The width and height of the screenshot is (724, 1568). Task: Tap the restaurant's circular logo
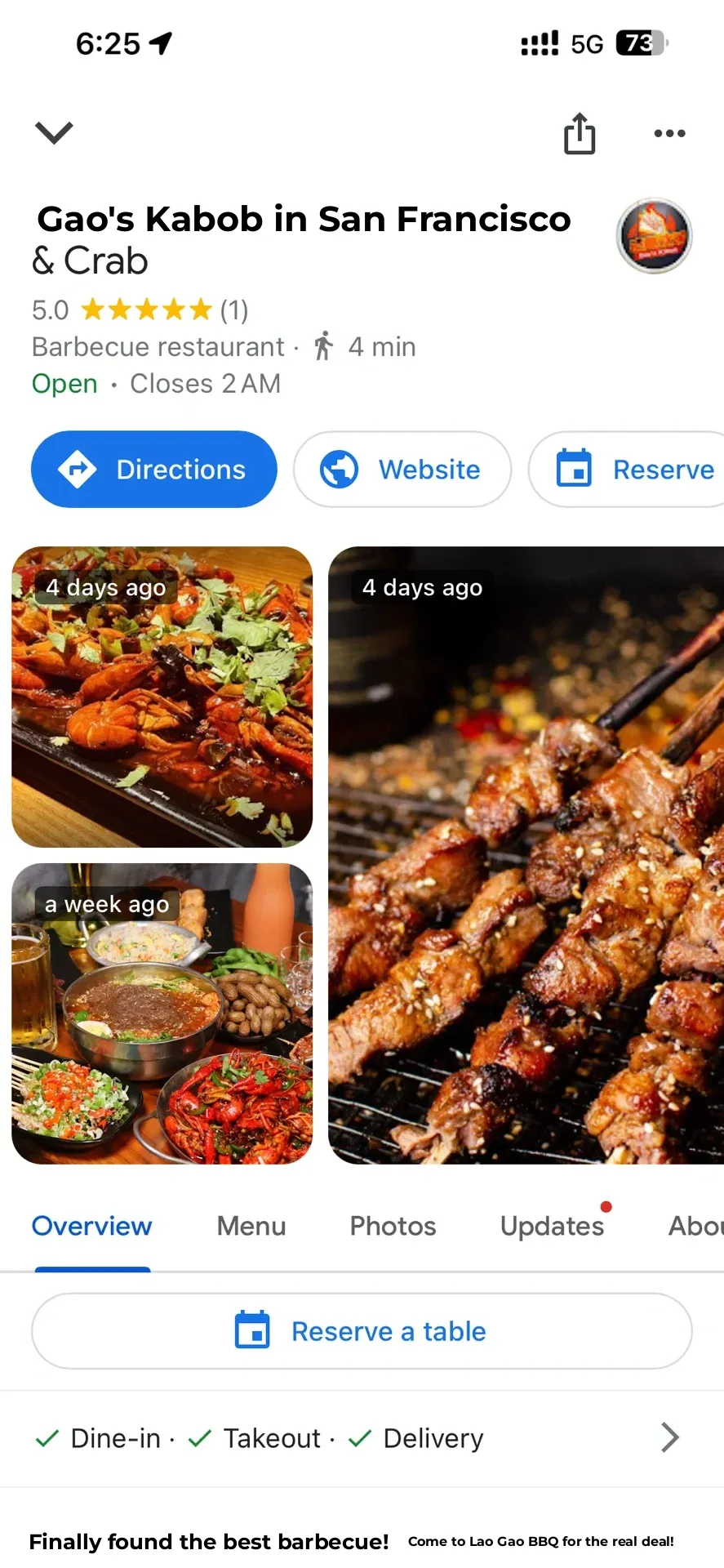pos(654,235)
